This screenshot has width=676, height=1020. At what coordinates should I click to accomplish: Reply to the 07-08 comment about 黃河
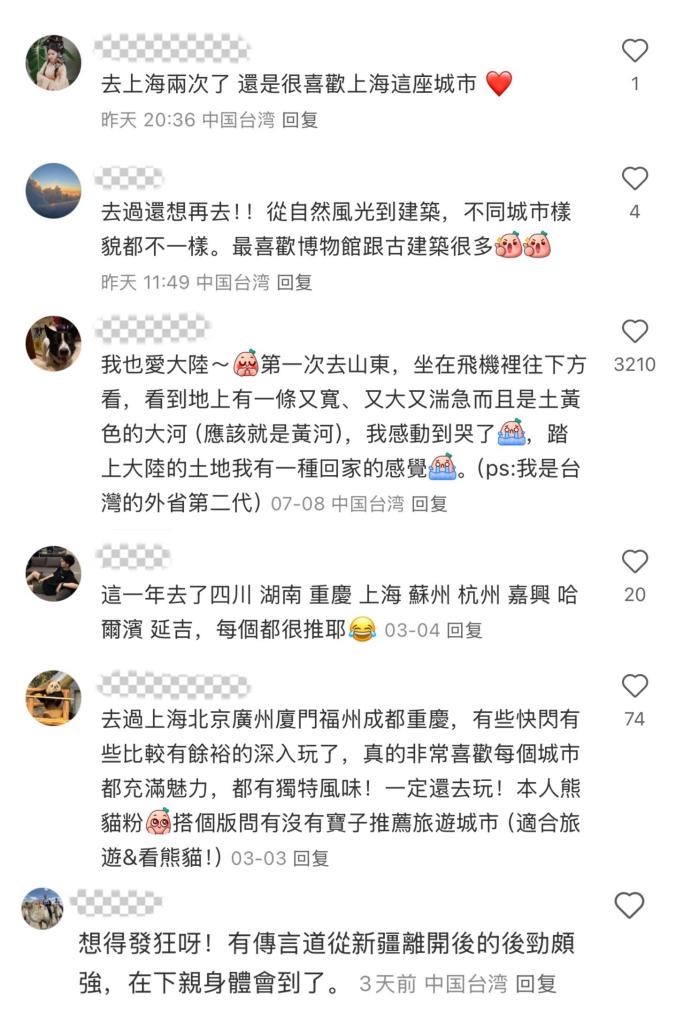430,504
